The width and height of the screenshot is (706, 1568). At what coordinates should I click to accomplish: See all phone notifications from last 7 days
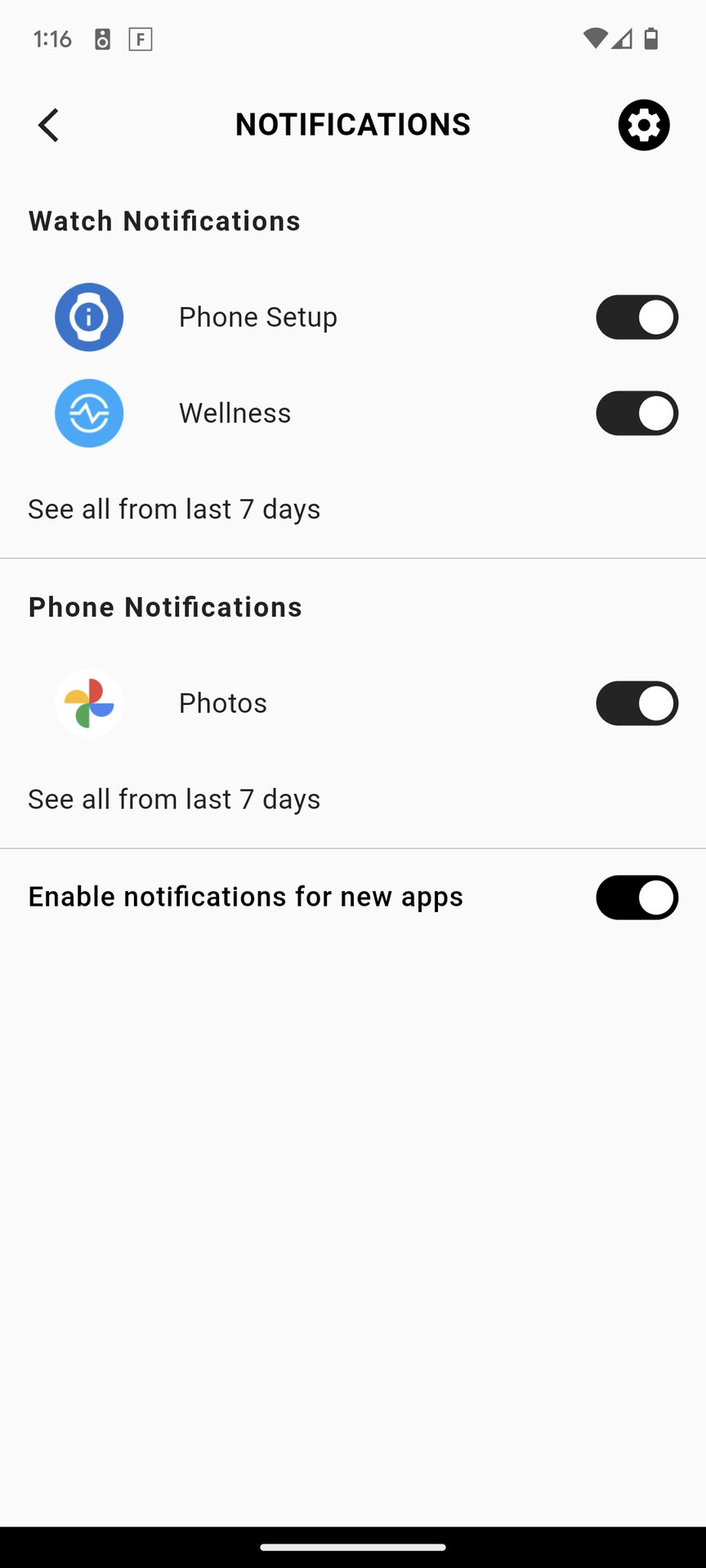174,800
